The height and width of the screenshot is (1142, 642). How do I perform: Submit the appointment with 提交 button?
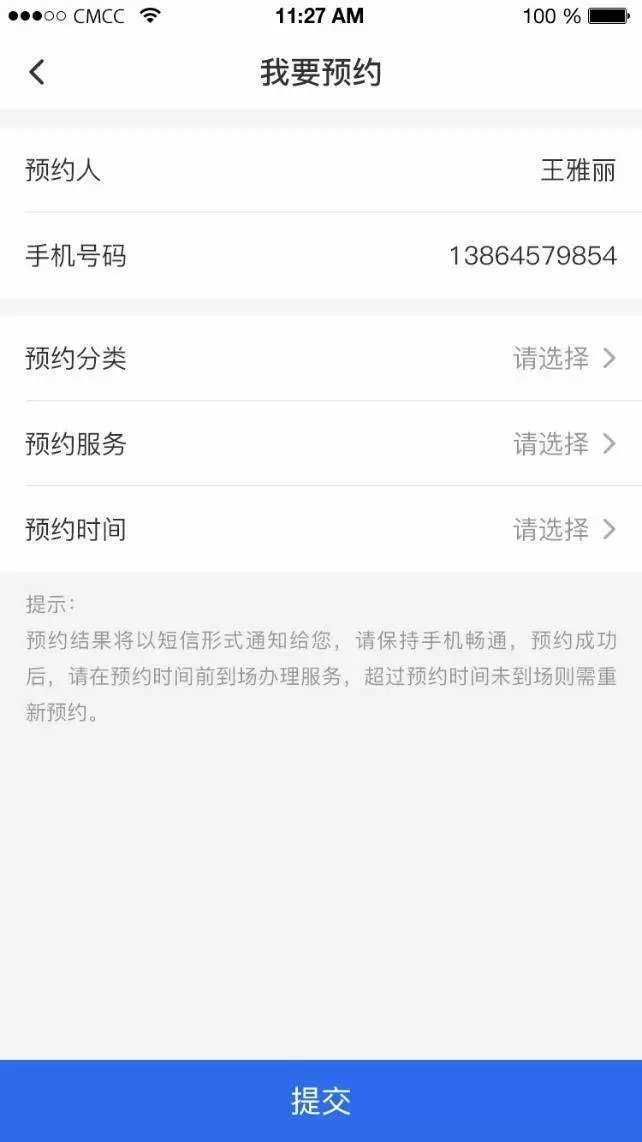click(x=321, y=1100)
